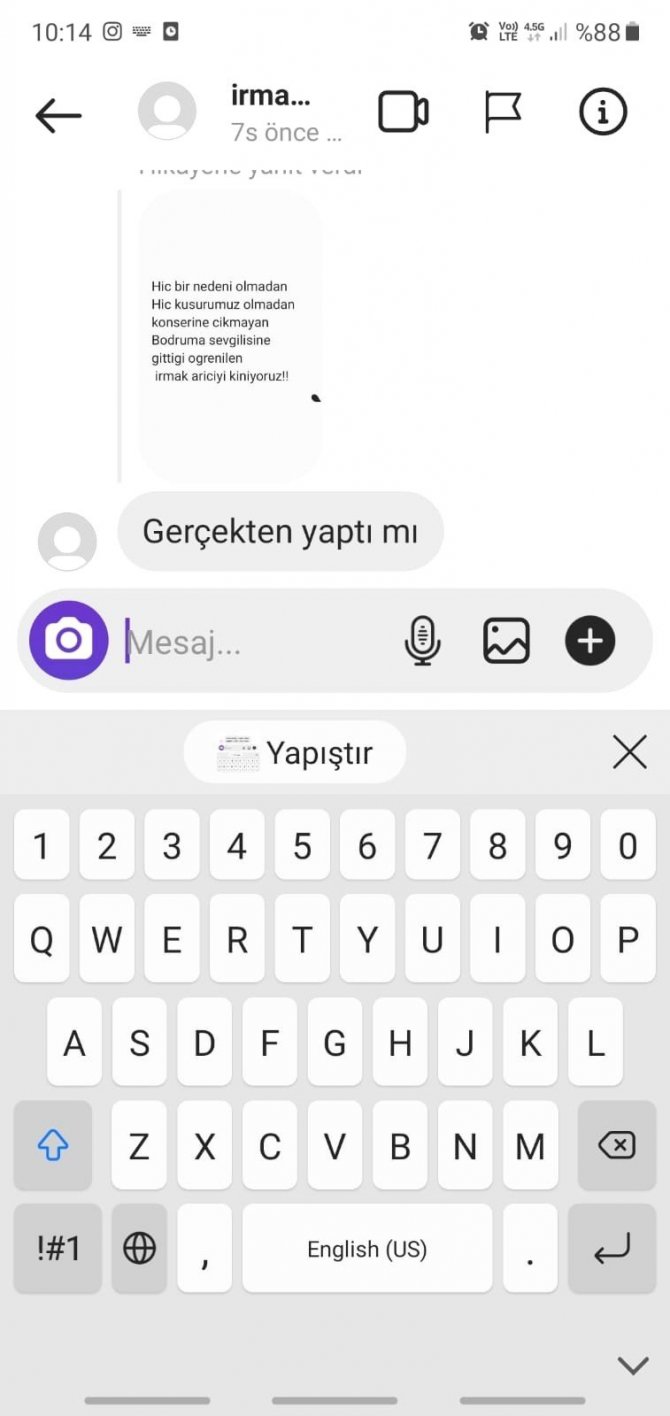Go back to the inbox
Screen dimensions: 670x1416
tap(58, 116)
